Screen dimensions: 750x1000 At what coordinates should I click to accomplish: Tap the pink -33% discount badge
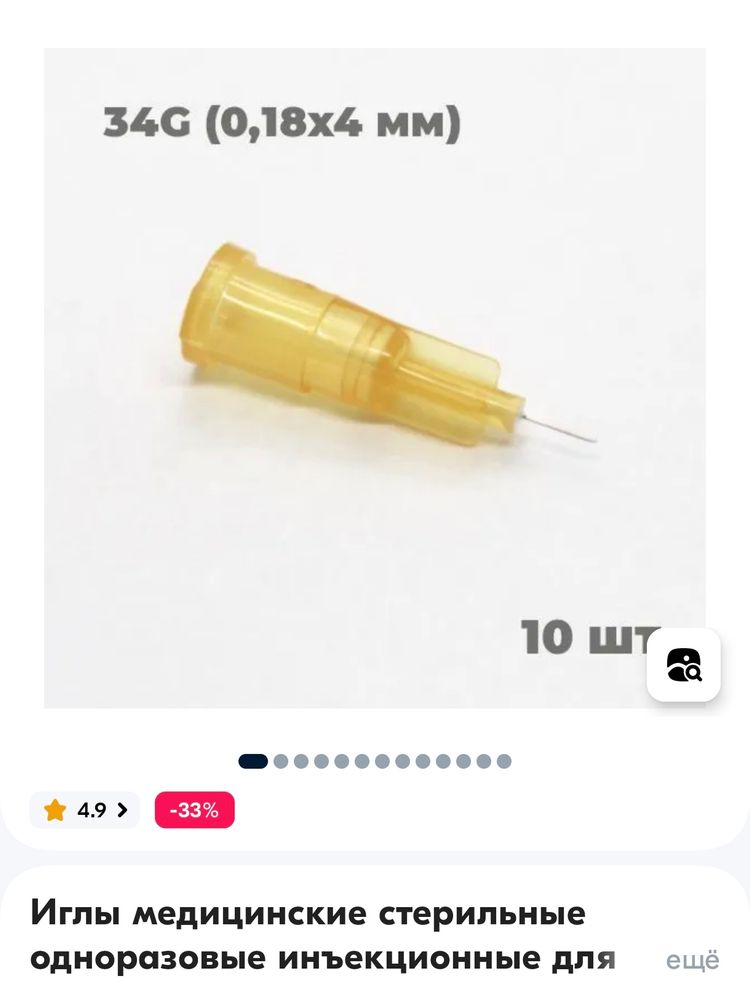[x=196, y=809]
